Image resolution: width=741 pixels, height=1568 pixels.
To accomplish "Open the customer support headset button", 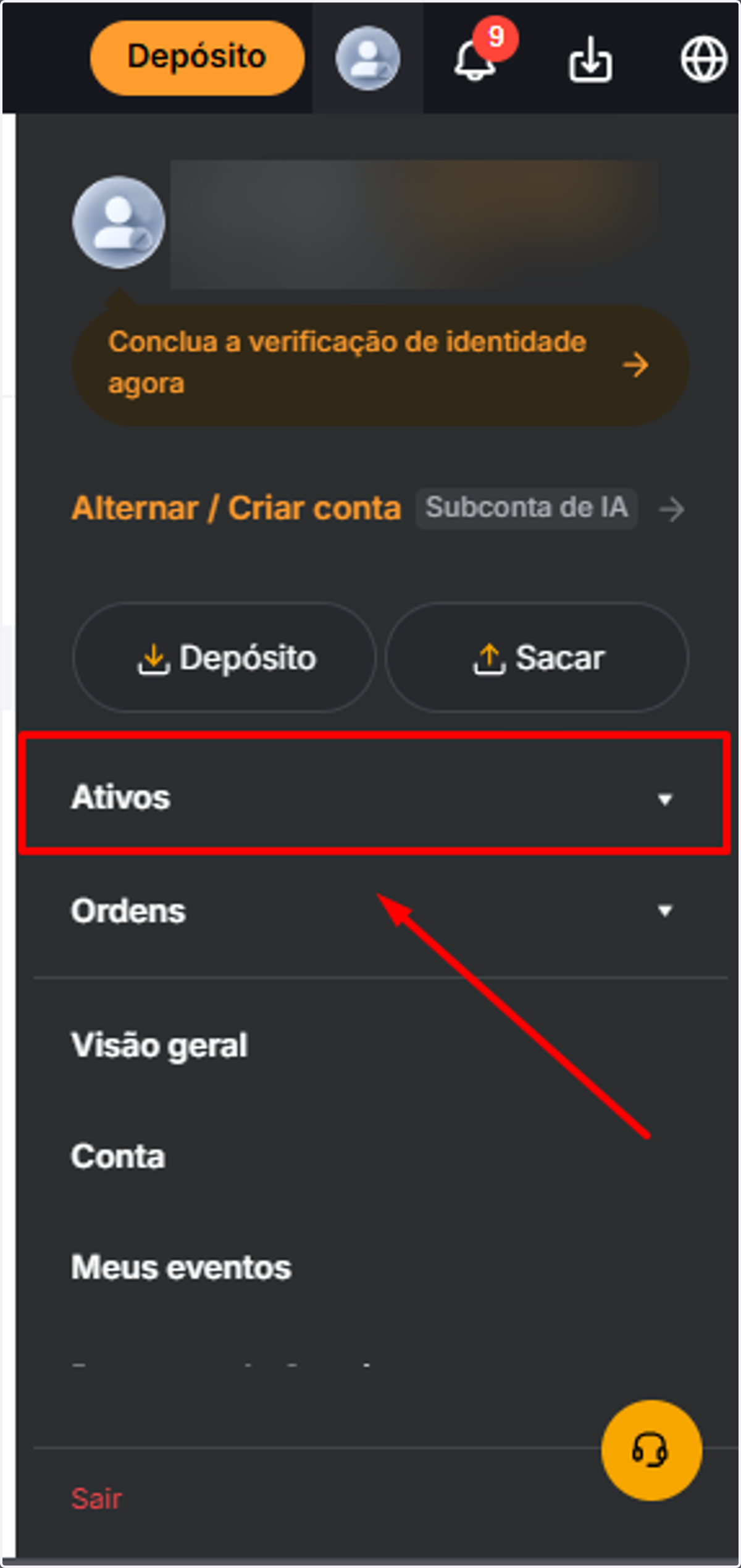I will [x=651, y=1450].
